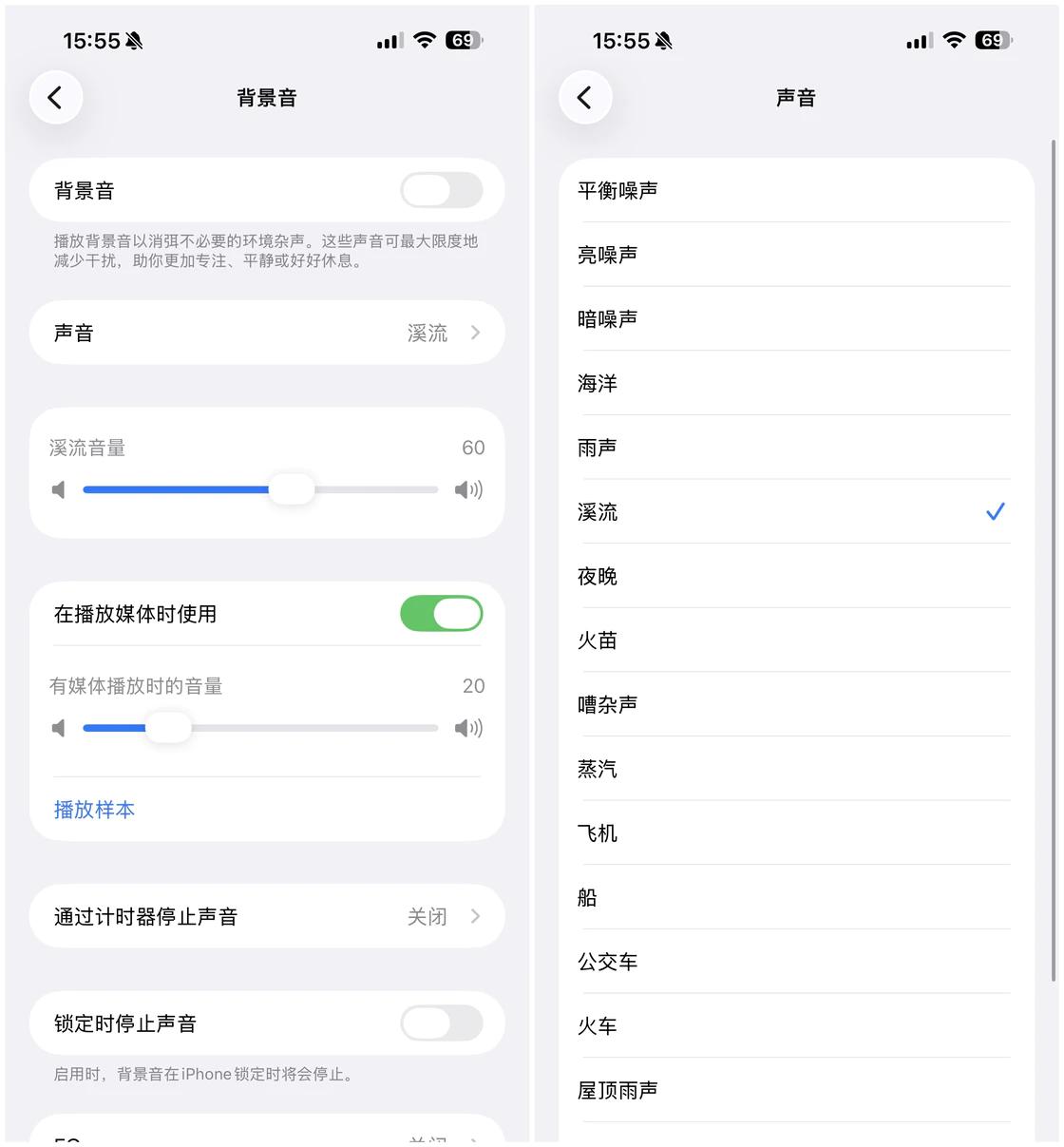Select the 暗噪声 option
Image resolution: width=1064 pixels, height=1147 pixels.
tap(794, 319)
